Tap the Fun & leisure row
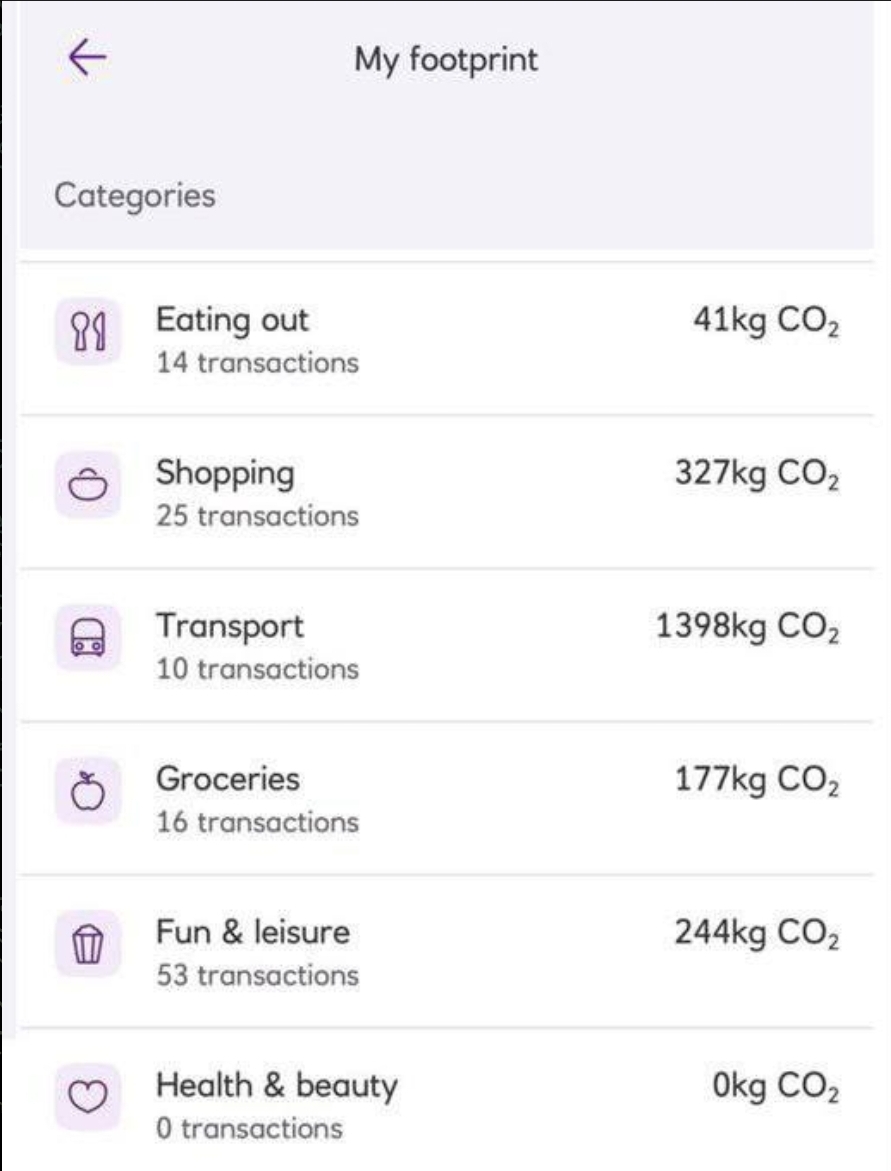 coord(445,951)
